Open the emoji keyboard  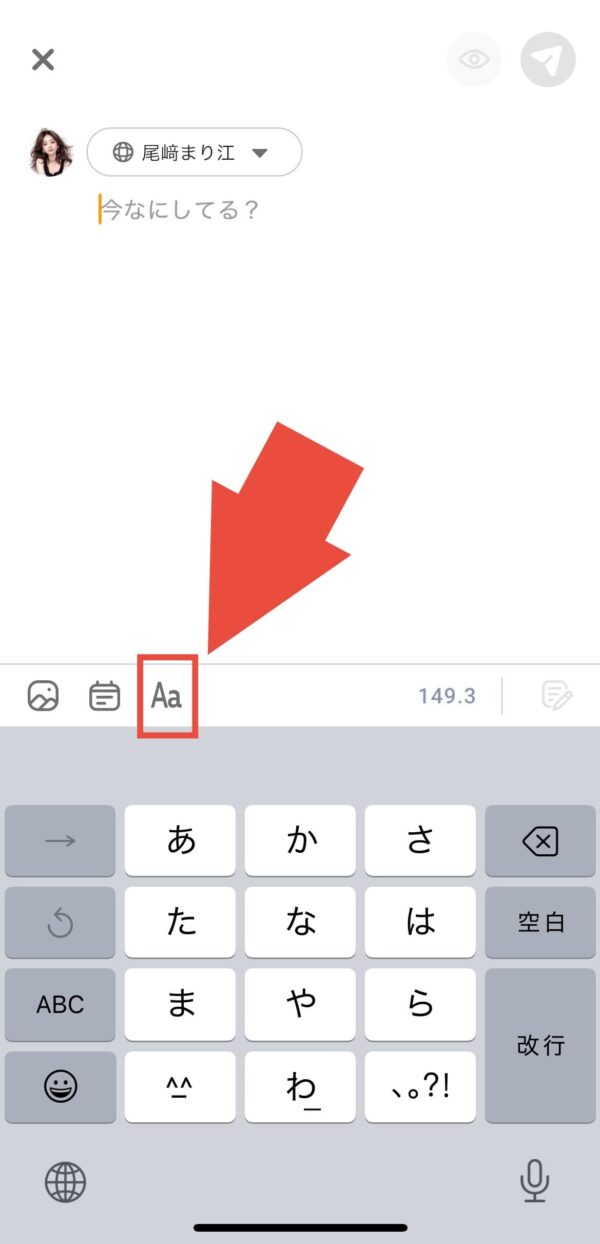pyautogui.click(x=60, y=1086)
